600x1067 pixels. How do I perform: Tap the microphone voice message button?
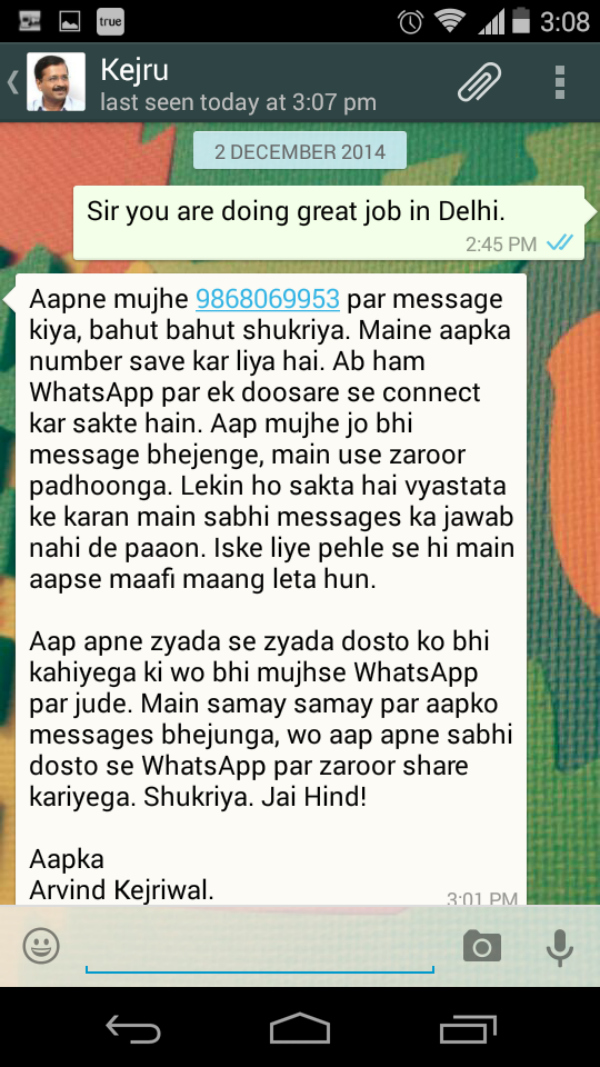[560, 947]
